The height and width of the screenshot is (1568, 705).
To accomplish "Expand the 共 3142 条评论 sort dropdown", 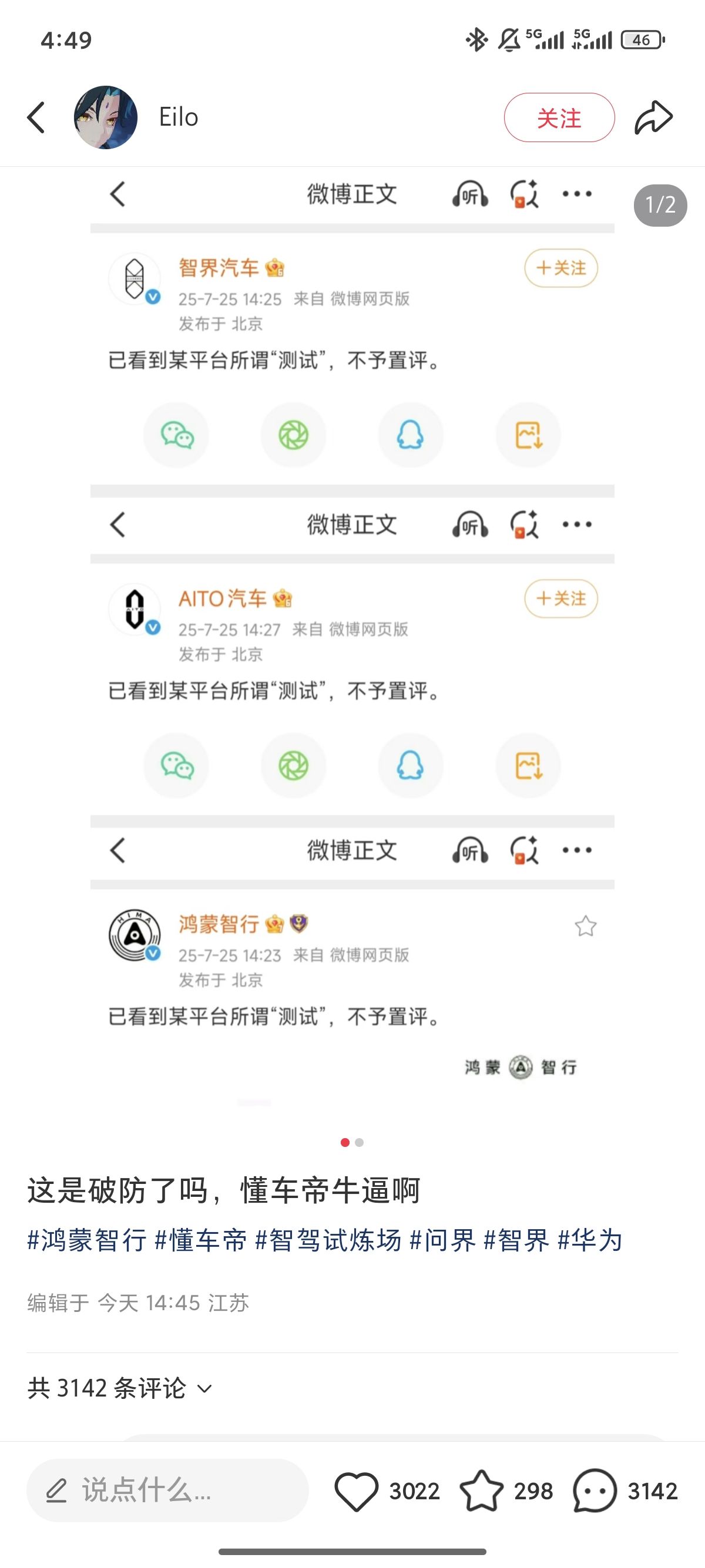I will (x=120, y=1388).
